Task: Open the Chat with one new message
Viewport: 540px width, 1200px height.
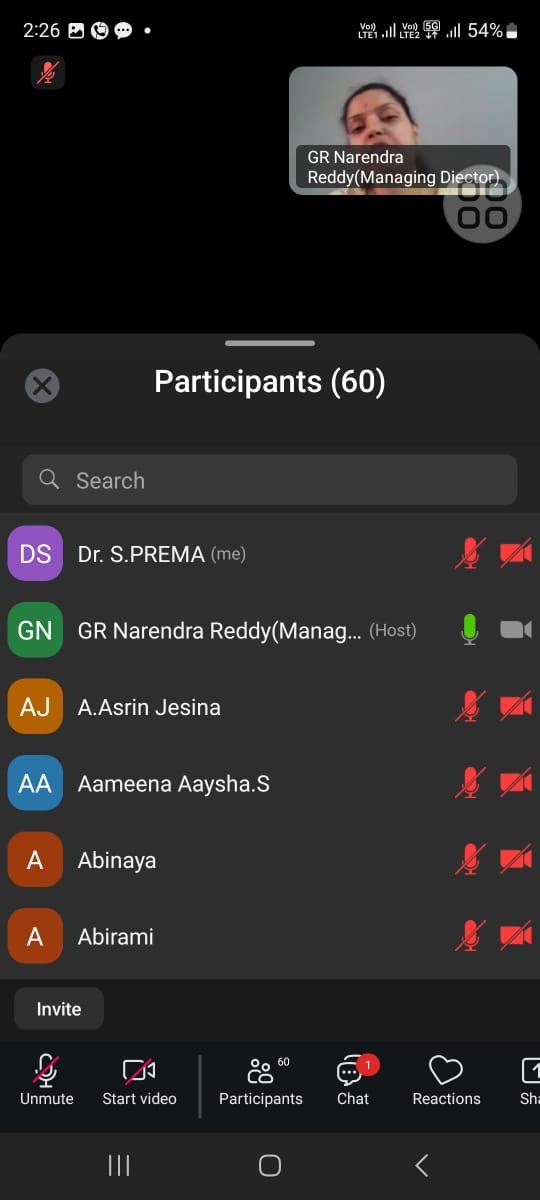Action: click(x=353, y=1081)
